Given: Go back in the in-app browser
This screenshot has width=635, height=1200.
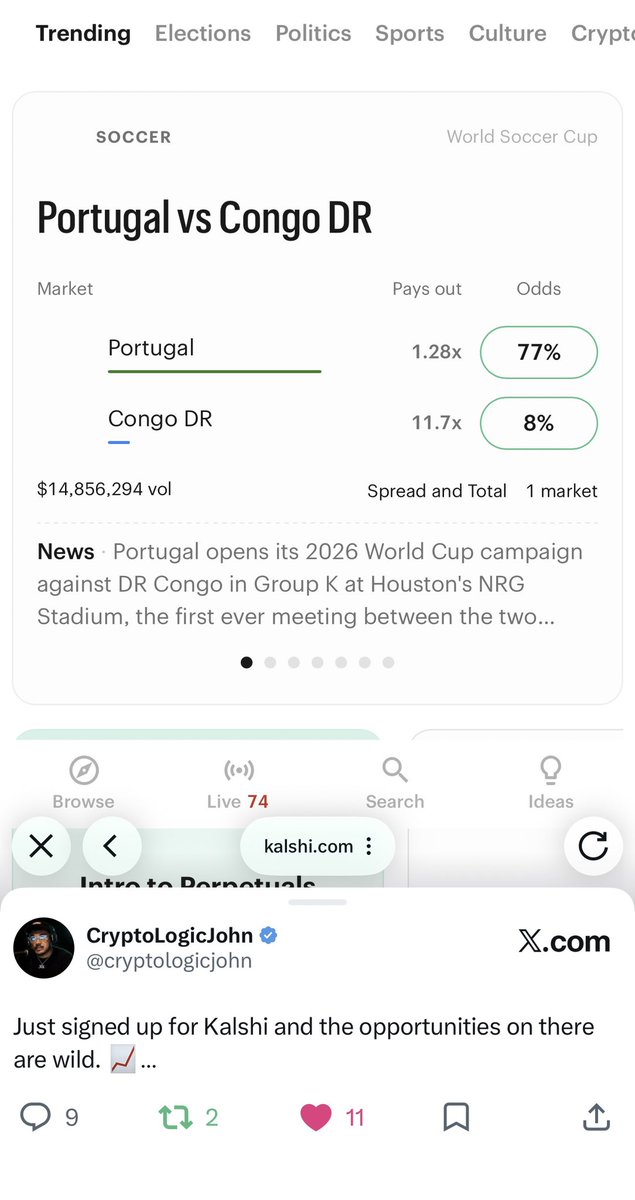Looking at the screenshot, I should pos(111,847).
